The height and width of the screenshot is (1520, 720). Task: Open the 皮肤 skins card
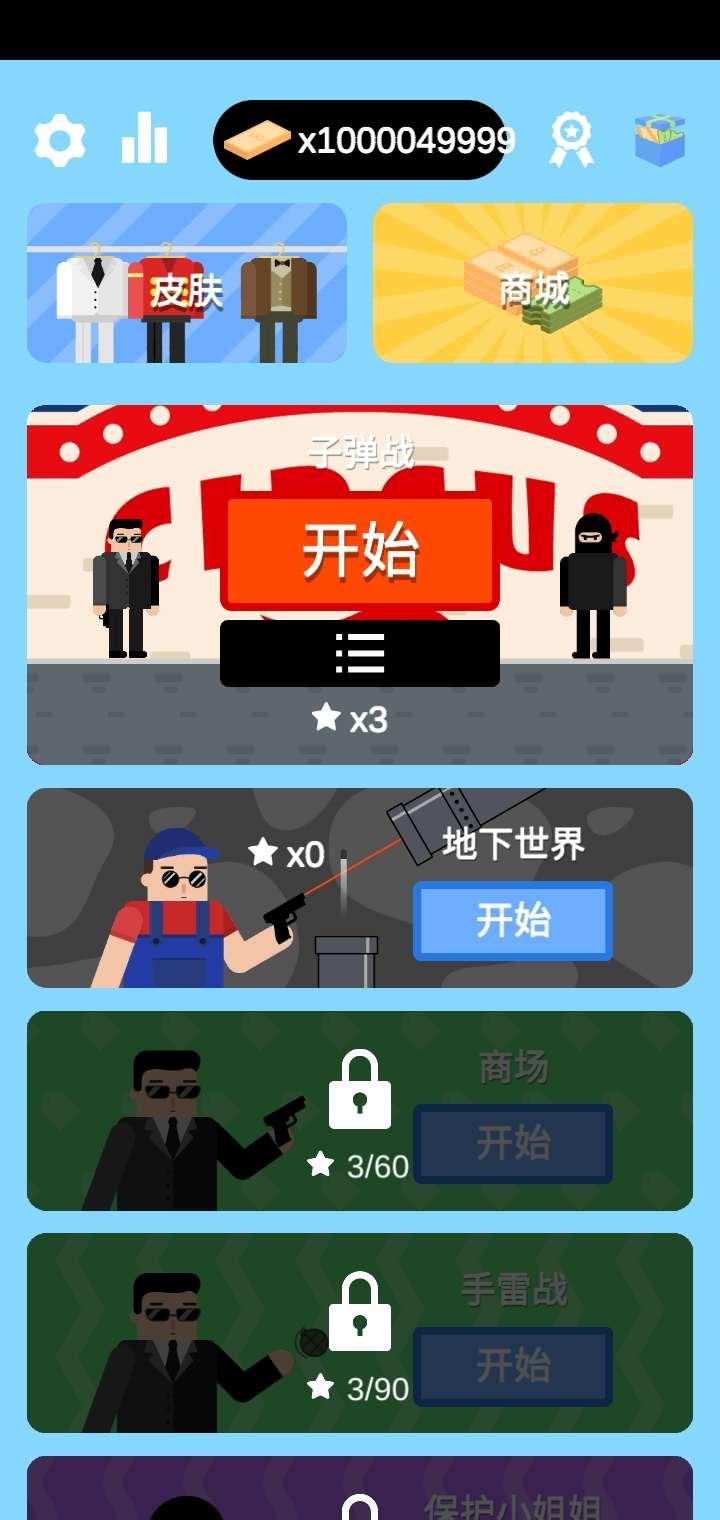pos(187,283)
